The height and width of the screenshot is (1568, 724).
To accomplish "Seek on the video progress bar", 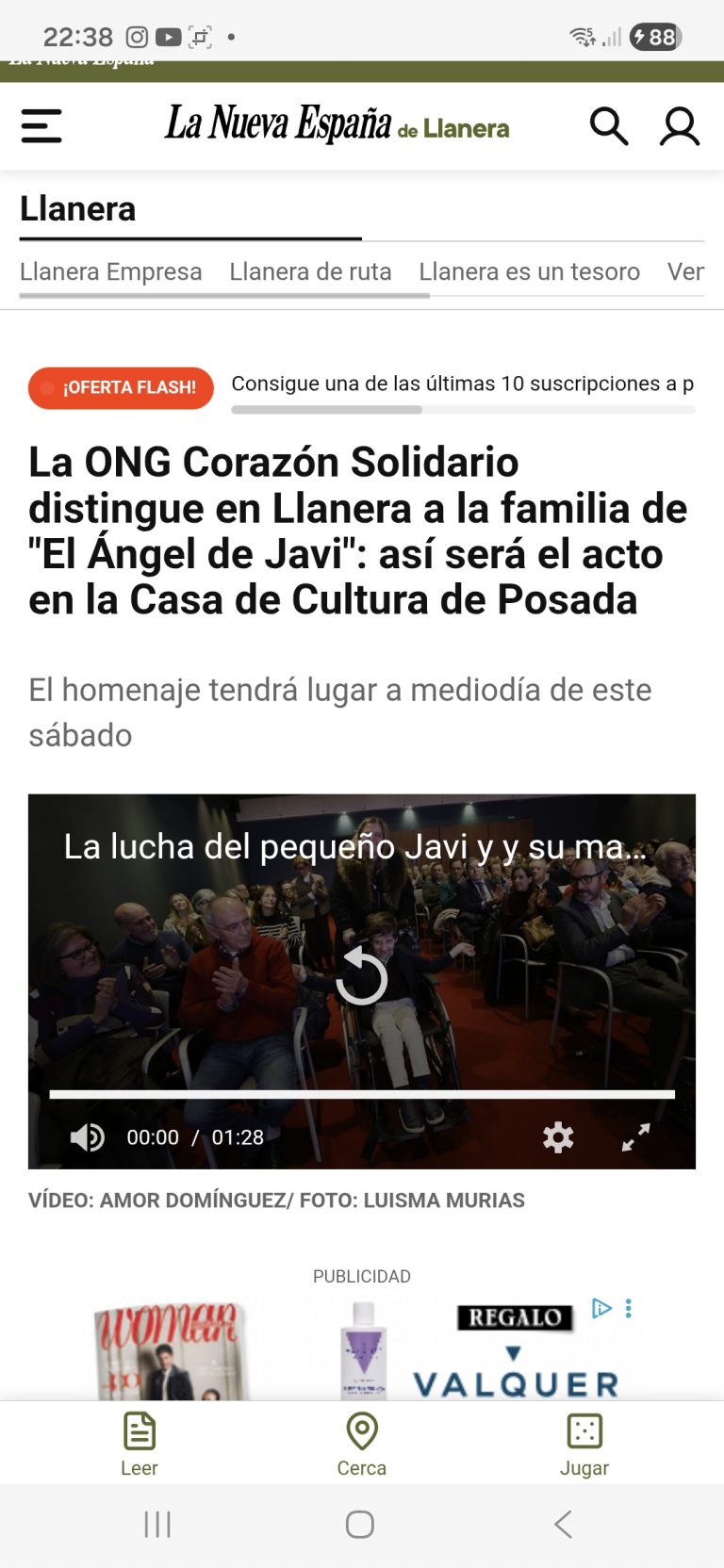I will coord(362,1095).
